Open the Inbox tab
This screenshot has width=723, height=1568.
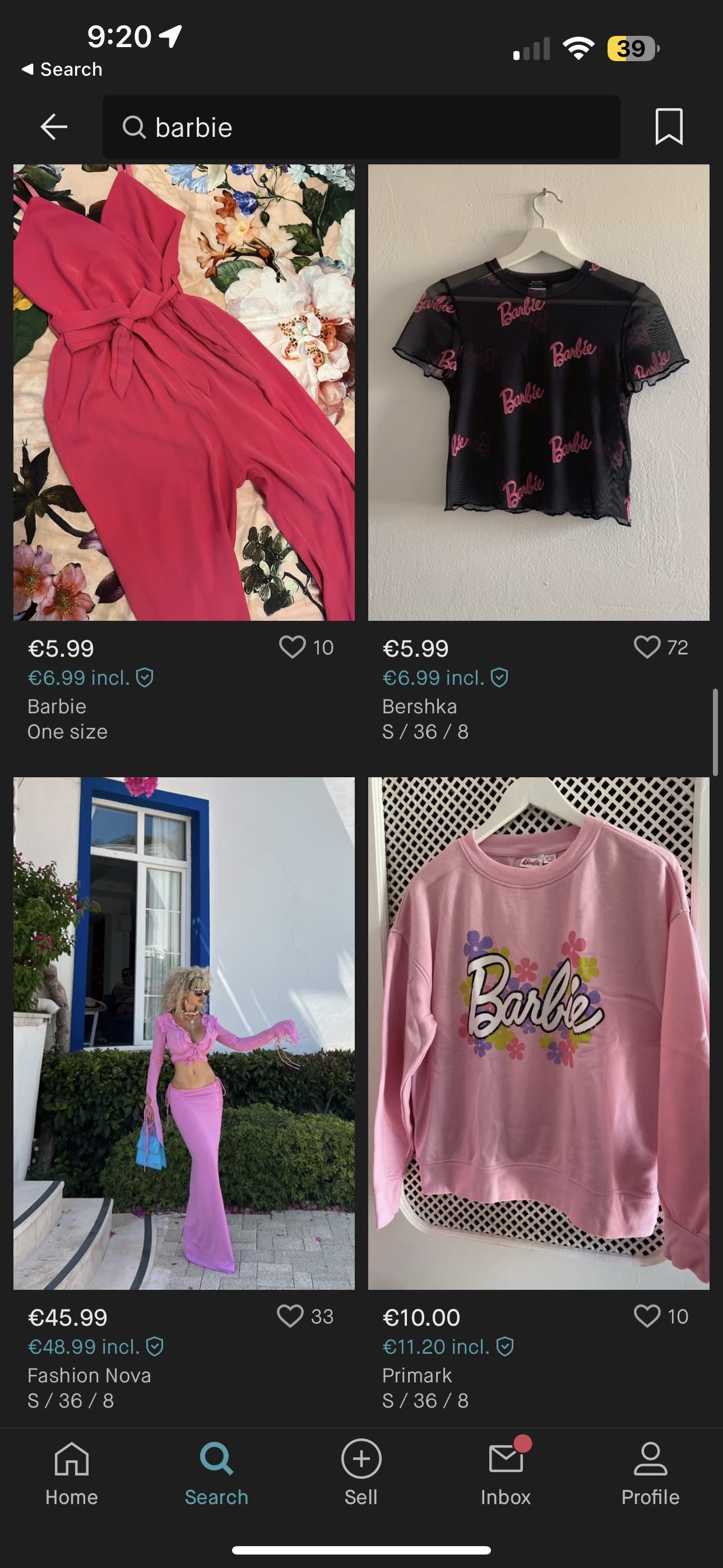click(x=505, y=1473)
